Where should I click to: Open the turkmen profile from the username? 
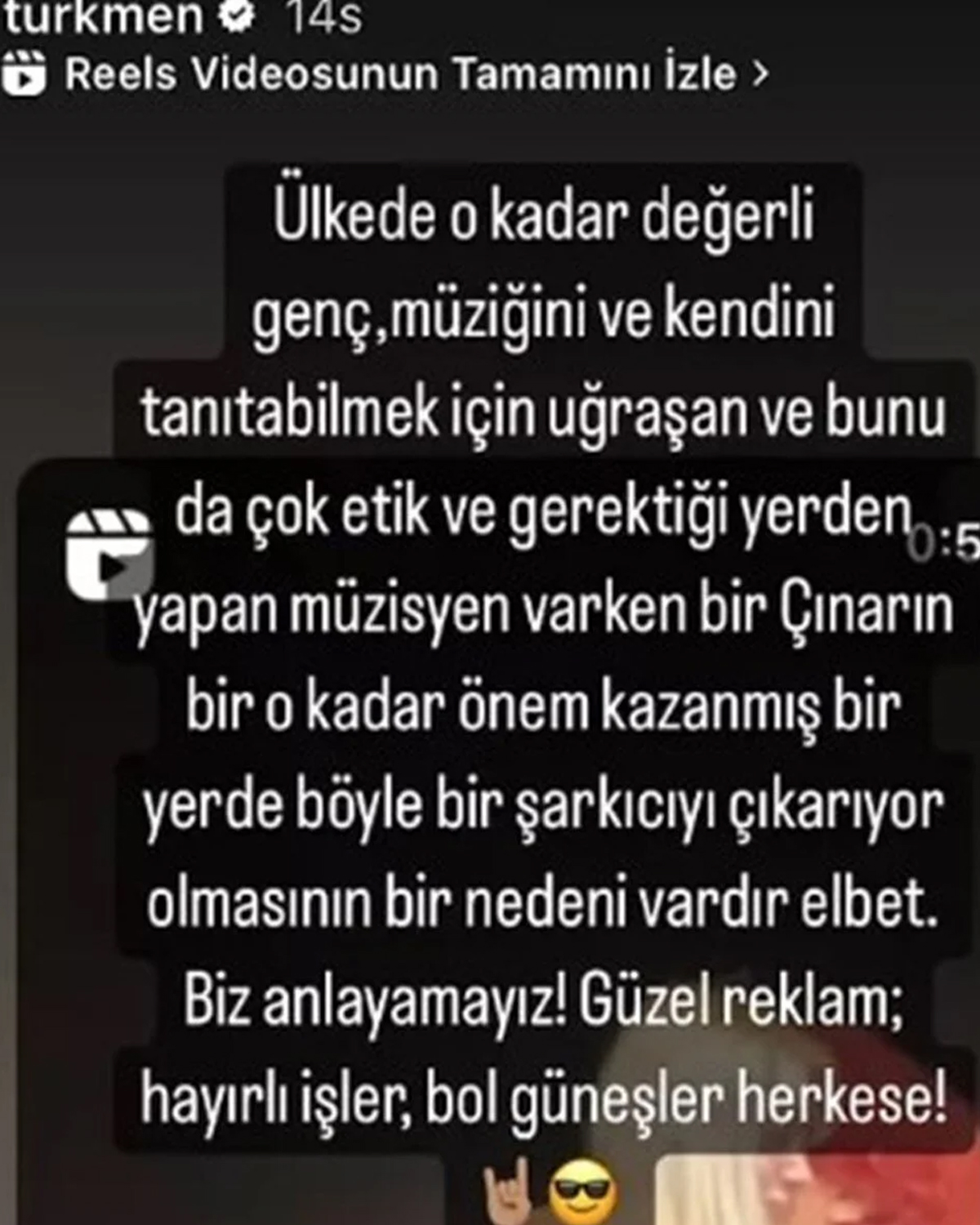[102, 18]
